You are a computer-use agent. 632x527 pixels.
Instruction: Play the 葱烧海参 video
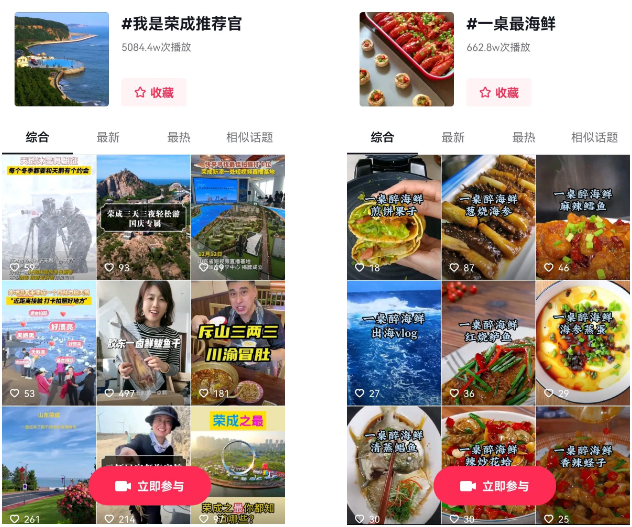coord(488,216)
